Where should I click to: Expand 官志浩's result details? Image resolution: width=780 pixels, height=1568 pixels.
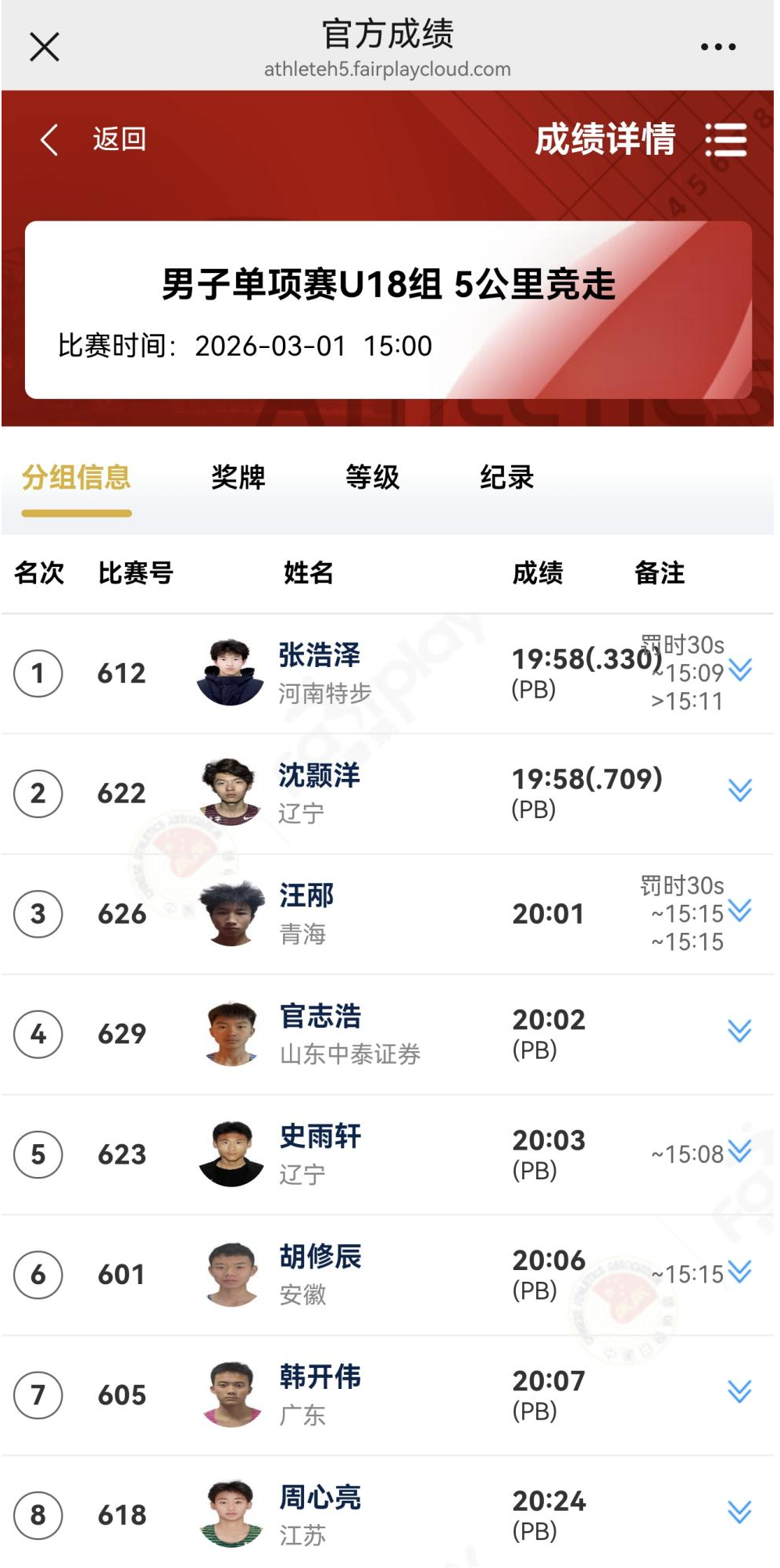tap(739, 1032)
